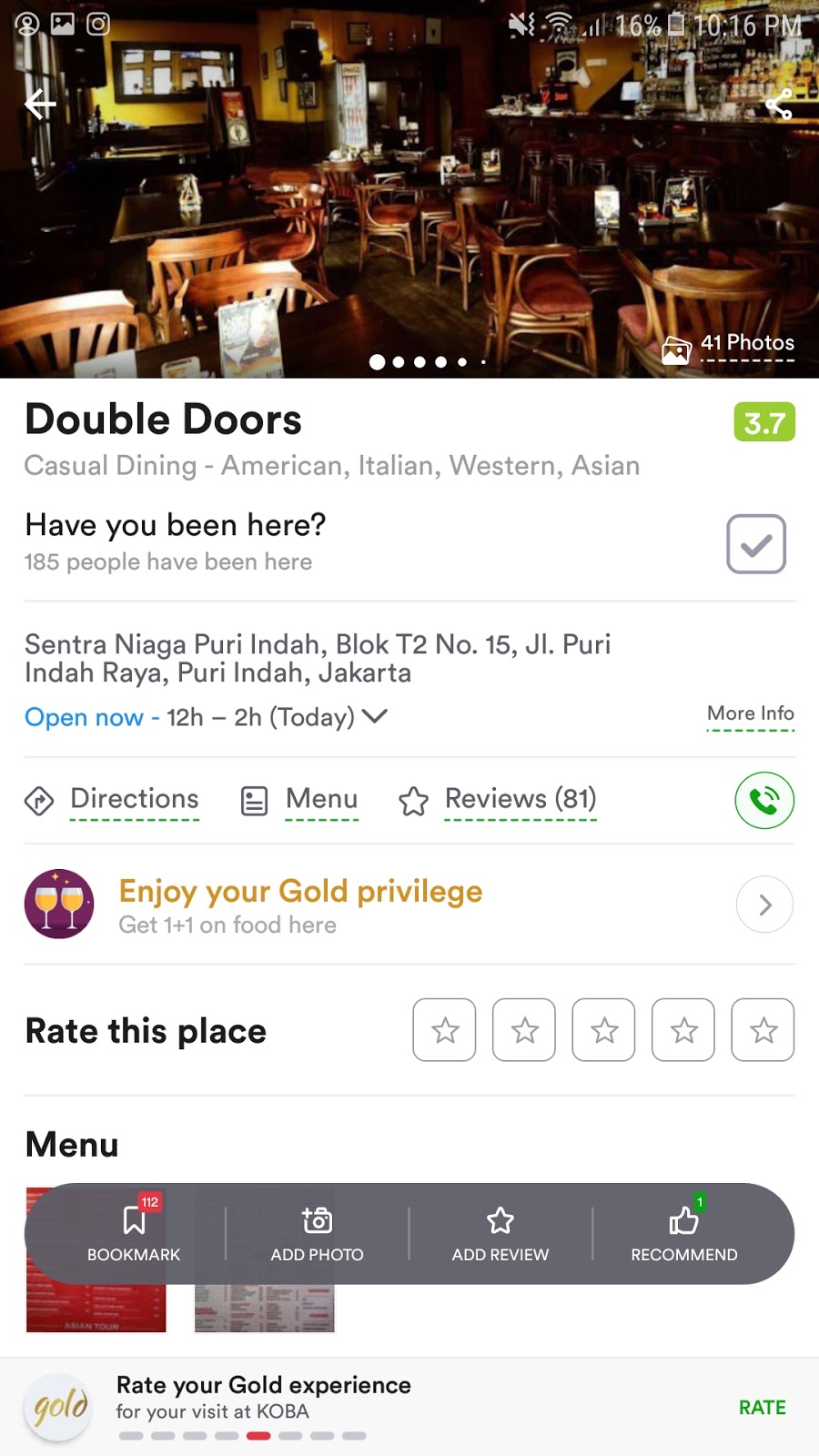Screen dimensions: 819x1456
Task: Give this place three stars
Action: (x=603, y=1030)
